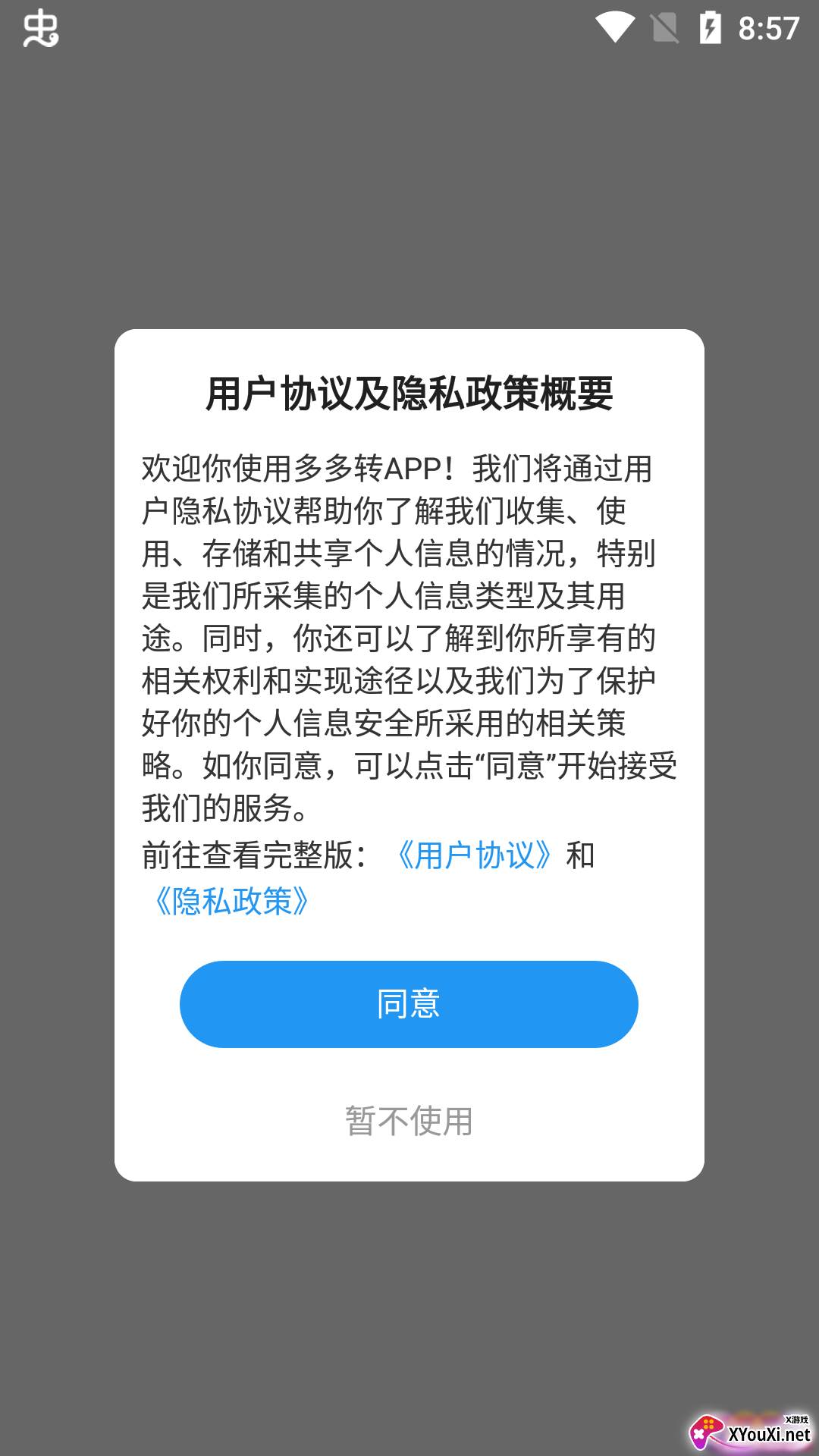Open the 《用户协议》 link
Image resolution: width=819 pixels, height=1456 pixels.
(475, 855)
